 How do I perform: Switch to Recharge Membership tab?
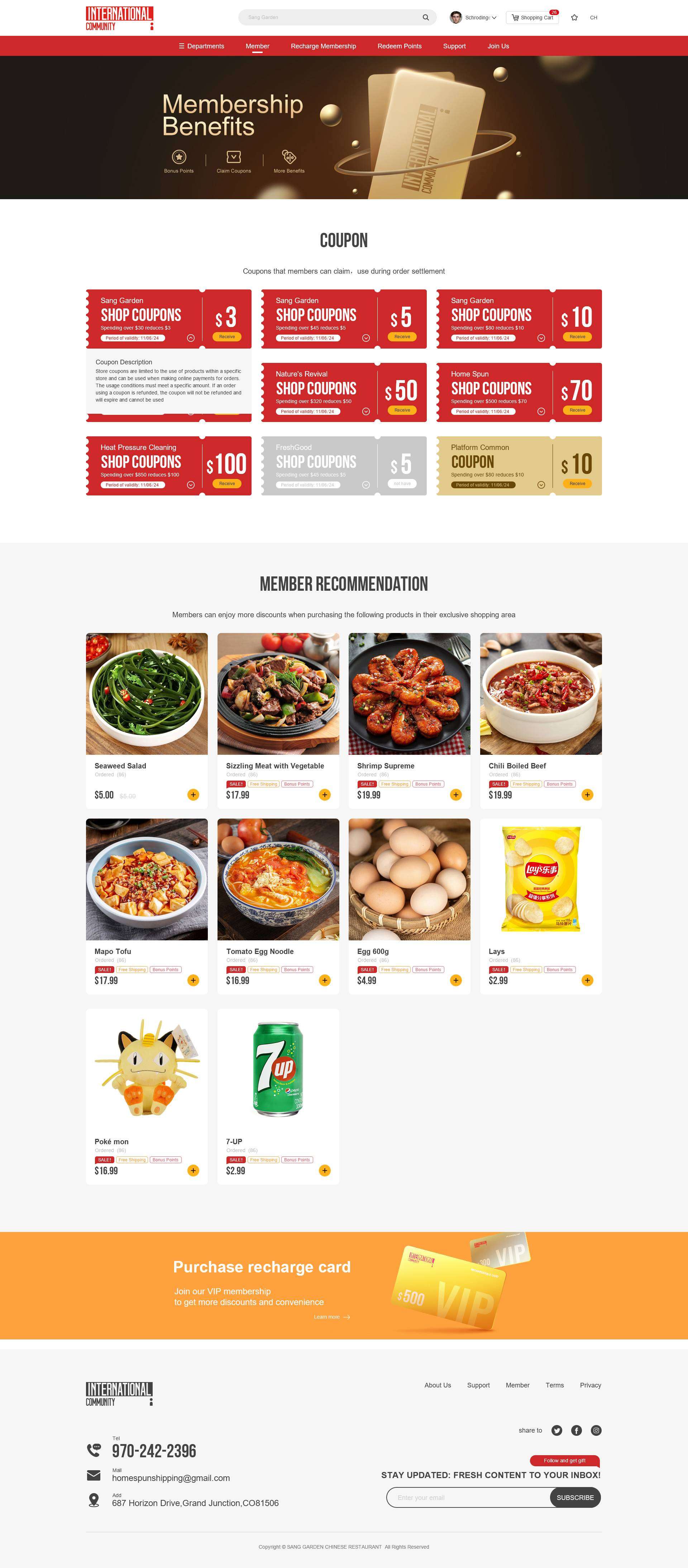point(323,46)
